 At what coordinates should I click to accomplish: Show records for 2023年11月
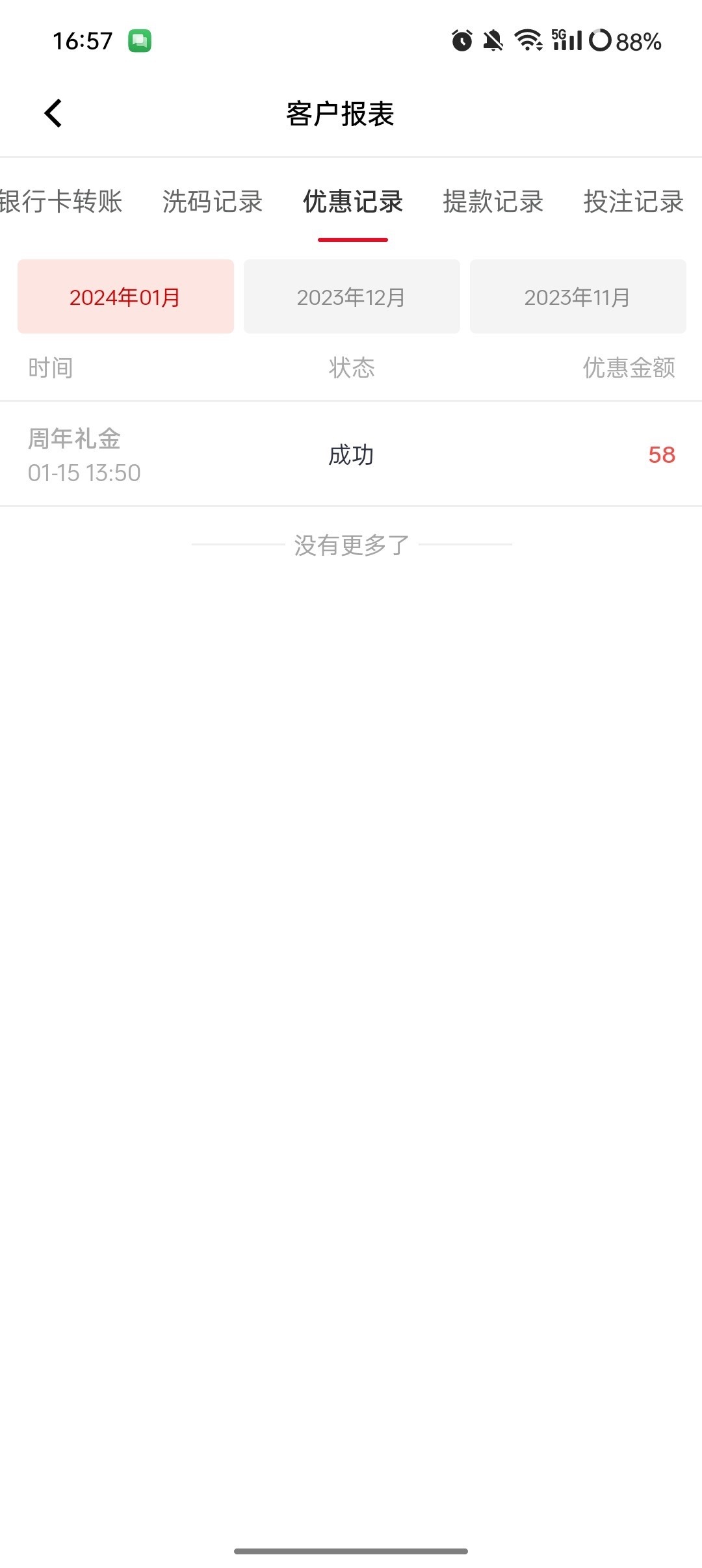tap(578, 297)
